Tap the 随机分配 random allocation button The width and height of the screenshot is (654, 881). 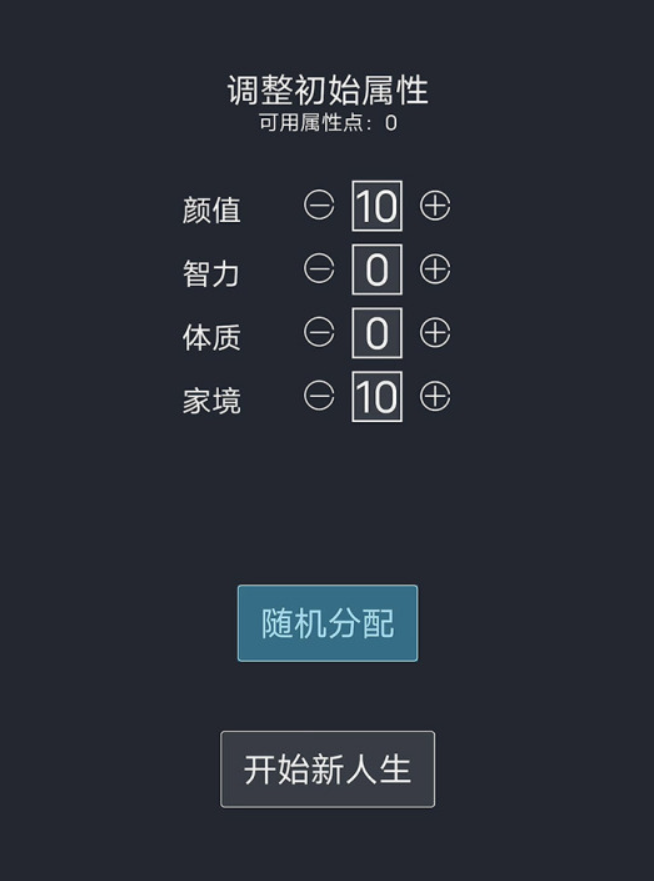coord(327,623)
